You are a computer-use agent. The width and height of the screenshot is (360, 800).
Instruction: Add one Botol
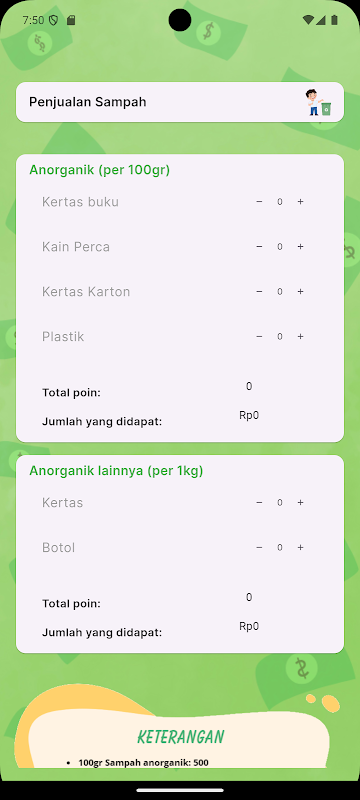point(300,547)
